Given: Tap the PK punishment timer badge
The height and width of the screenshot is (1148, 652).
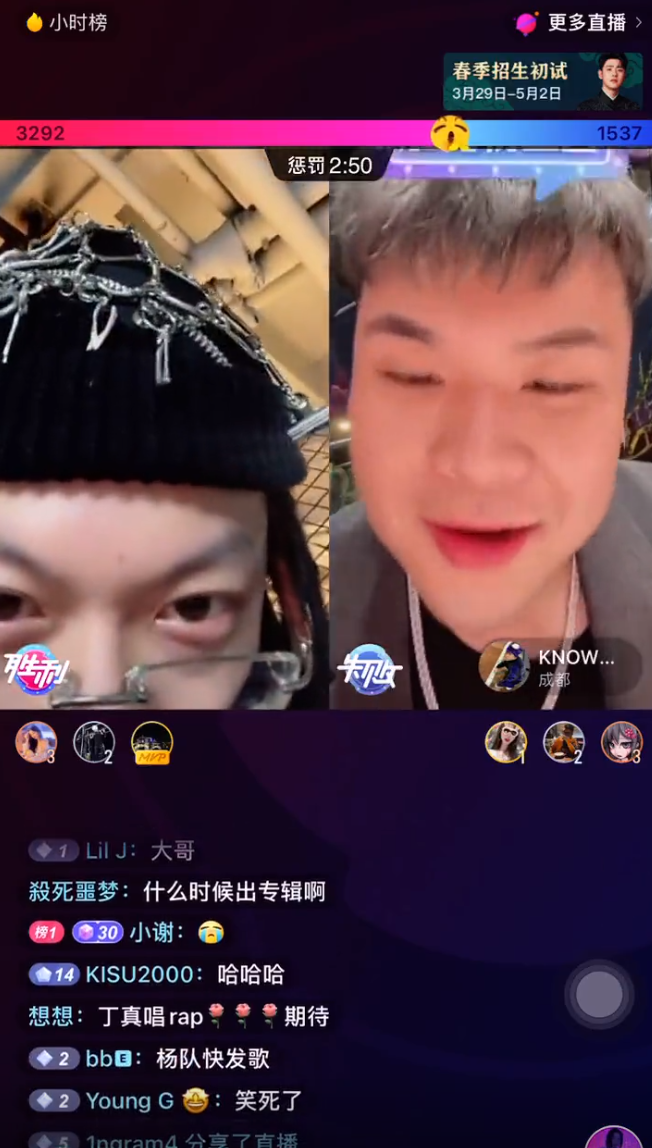Looking at the screenshot, I should click(x=330, y=165).
